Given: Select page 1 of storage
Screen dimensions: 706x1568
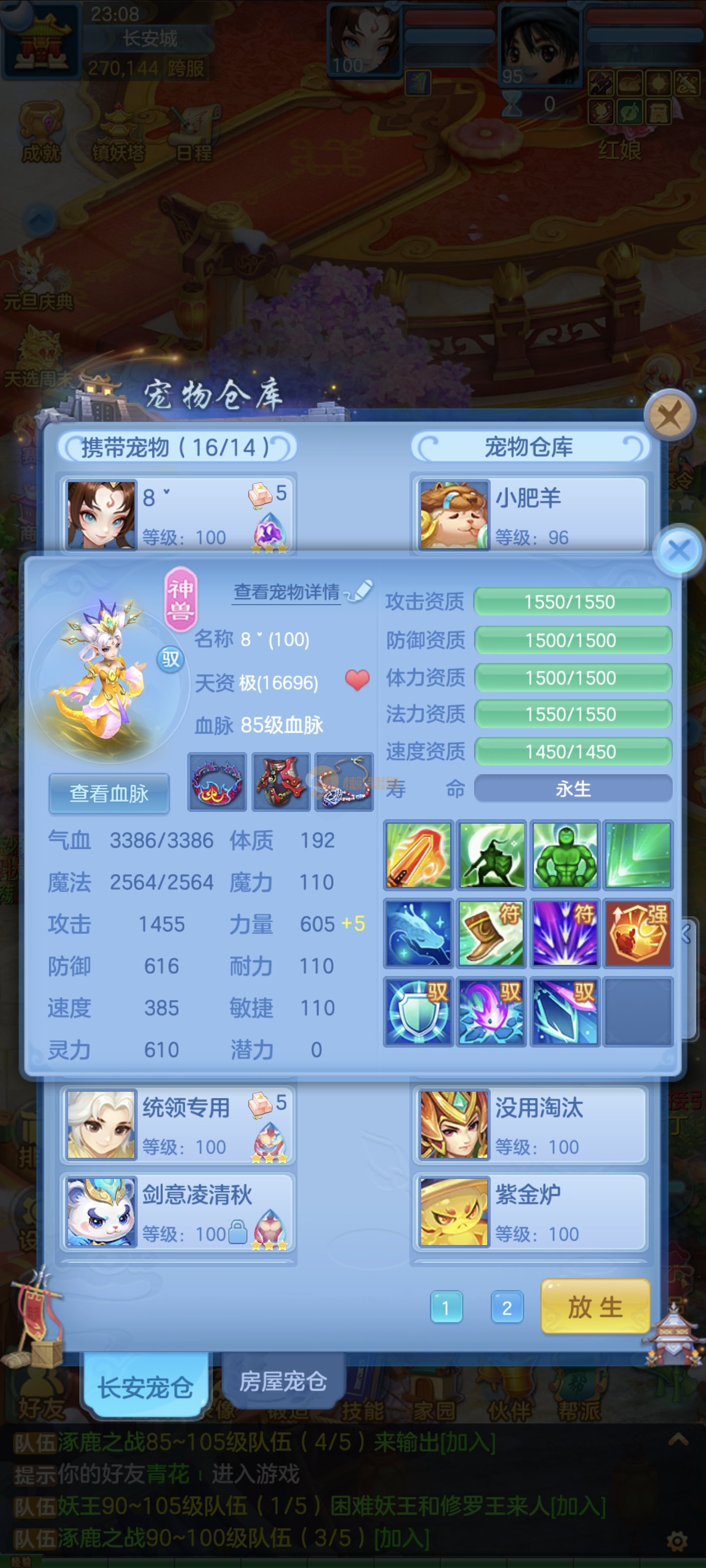Looking at the screenshot, I should click(x=446, y=1307).
